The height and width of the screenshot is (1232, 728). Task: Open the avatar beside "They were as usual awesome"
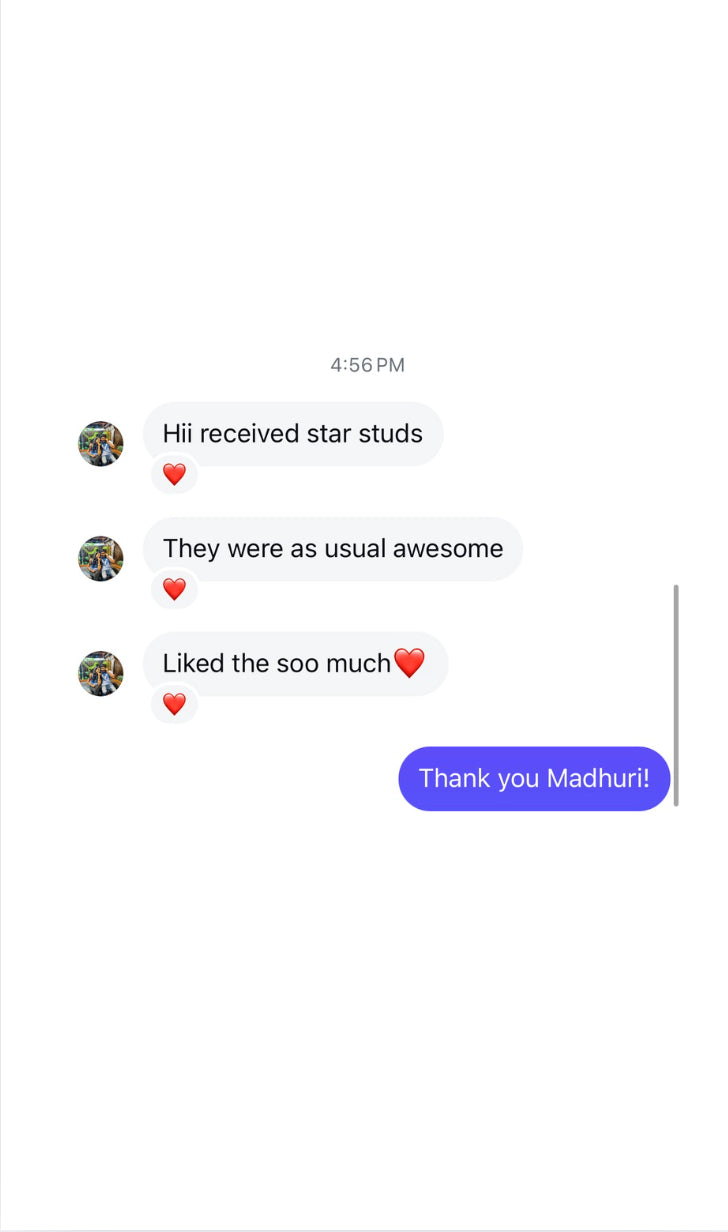101,559
